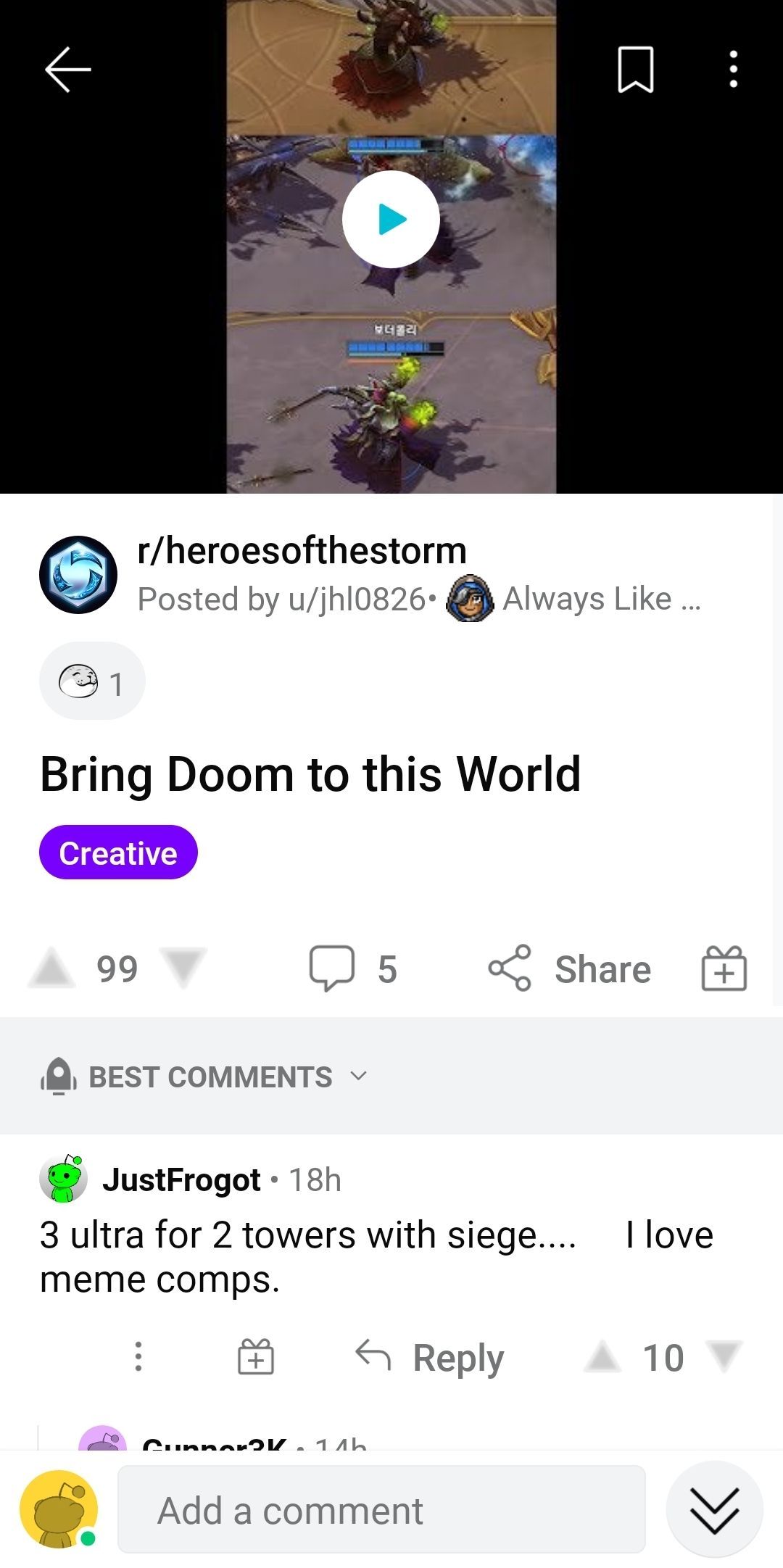The image size is (783, 1568).
Task: Upvote JustFrogot's comment
Action: coord(603,1357)
